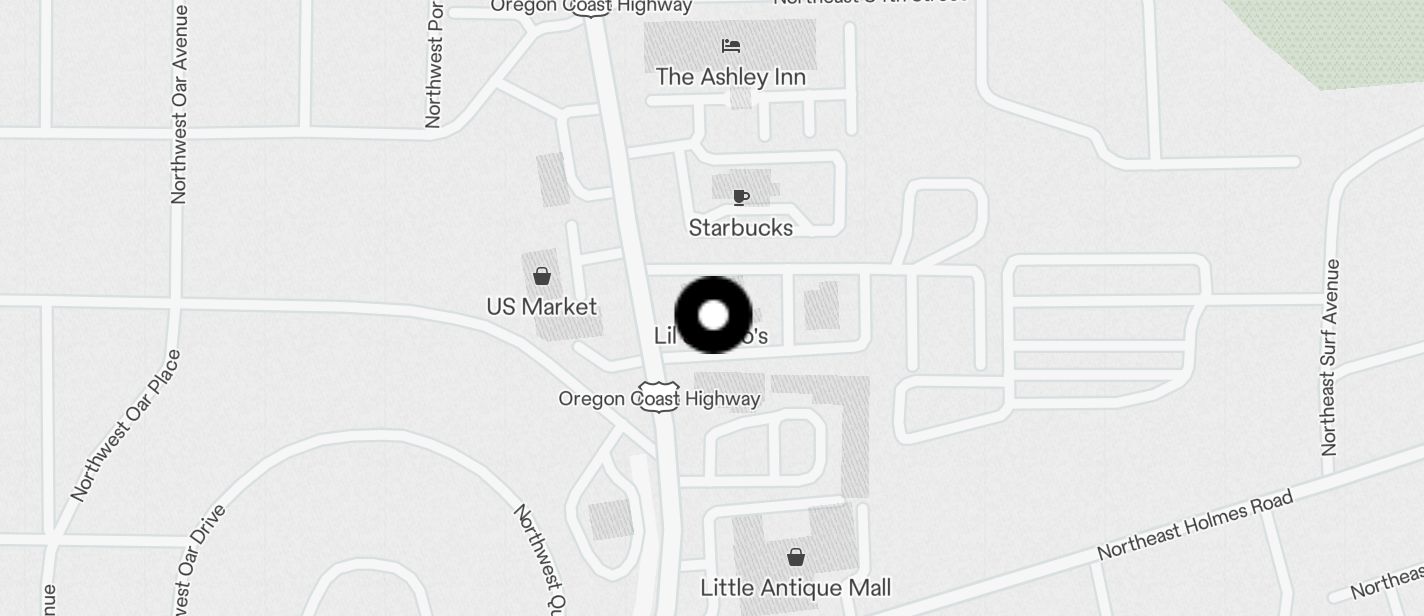This screenshot has height=616, width=1424.
Task: Select the Starbucks coffee place marker
Action: pos(741,198)
